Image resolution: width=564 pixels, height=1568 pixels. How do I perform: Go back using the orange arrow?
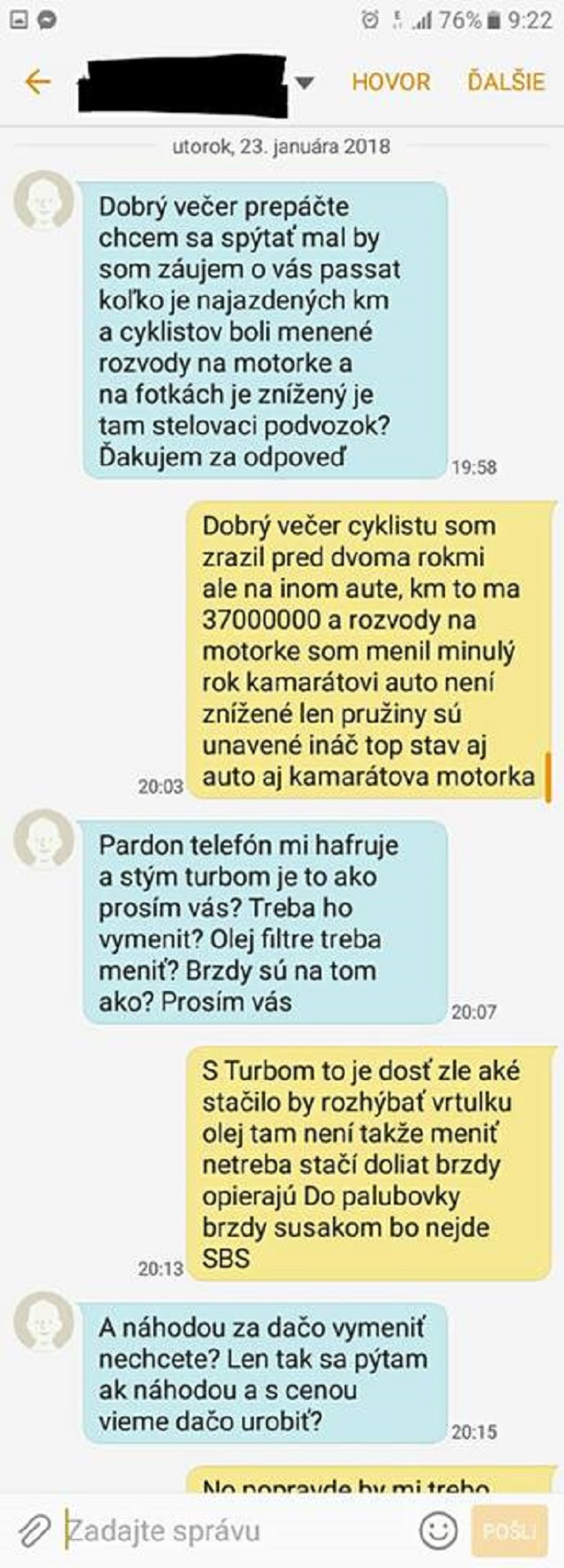(38, 82)
